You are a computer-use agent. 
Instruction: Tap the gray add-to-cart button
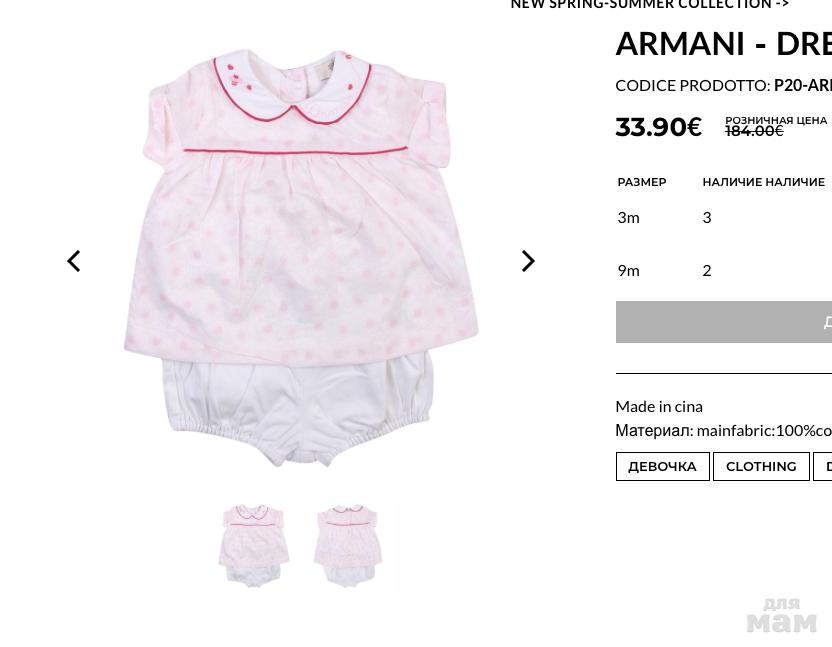click(x=724, y=322)
